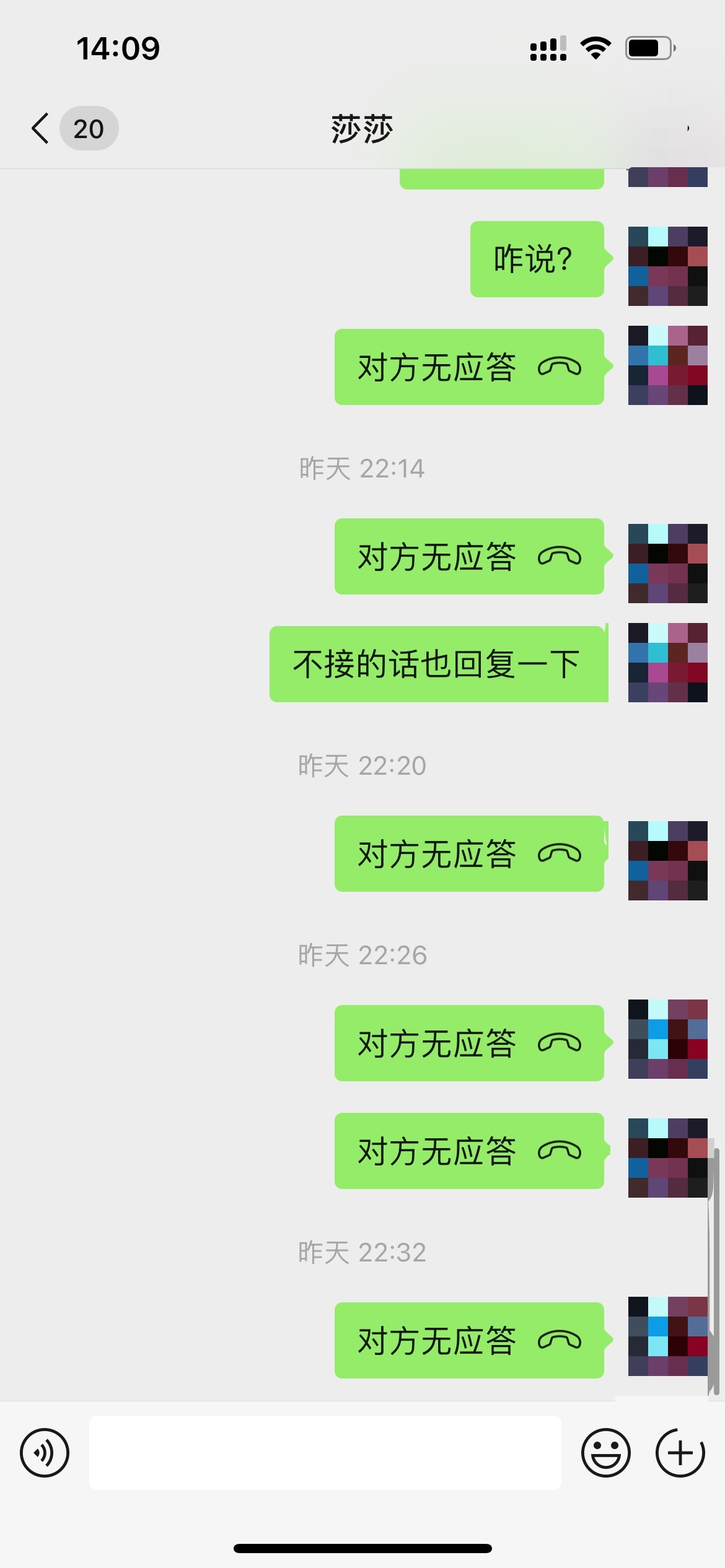
Task: Tap the message text input field
Action: click(x=325, y=1452)
